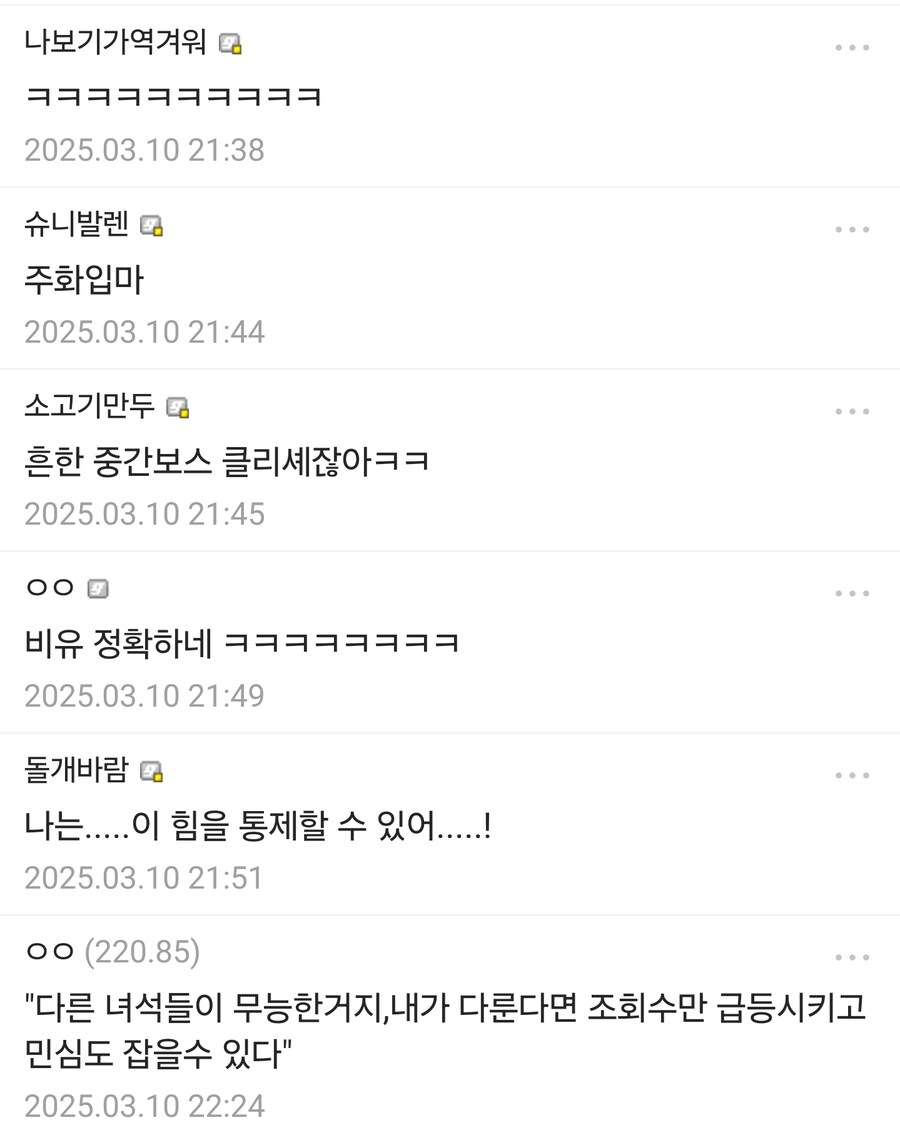Click the badge icon beside ㅇㅇ commenter
900x1135 pixels.
[97, 589]
